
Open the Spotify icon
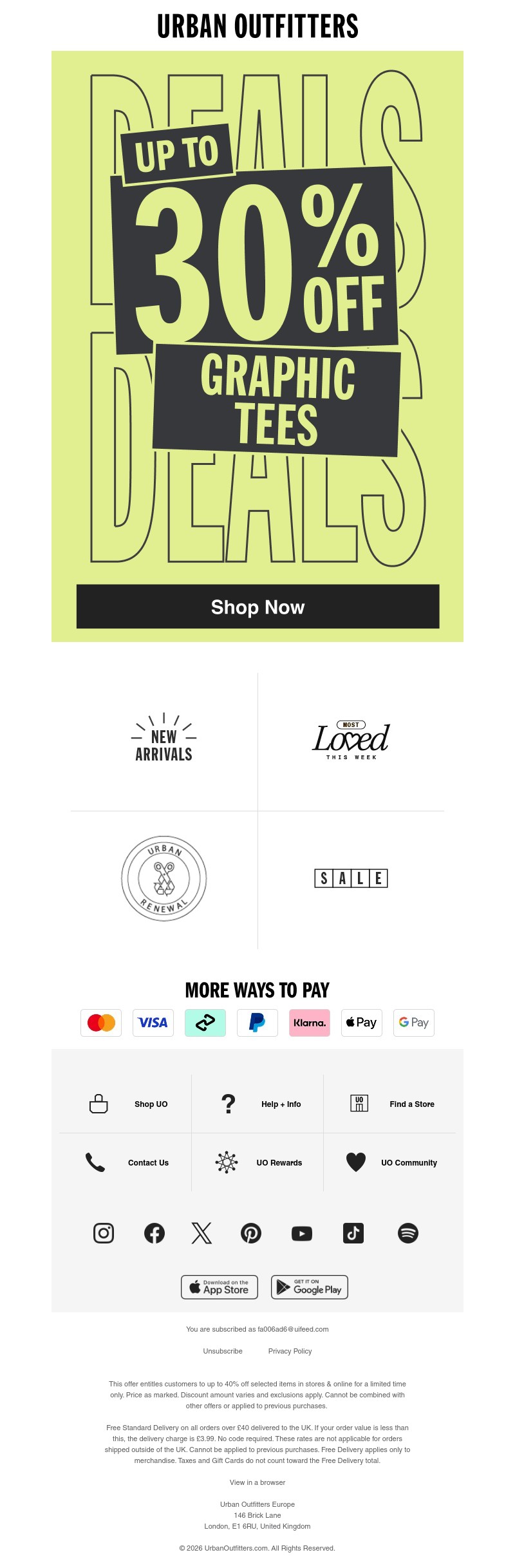408,1233
